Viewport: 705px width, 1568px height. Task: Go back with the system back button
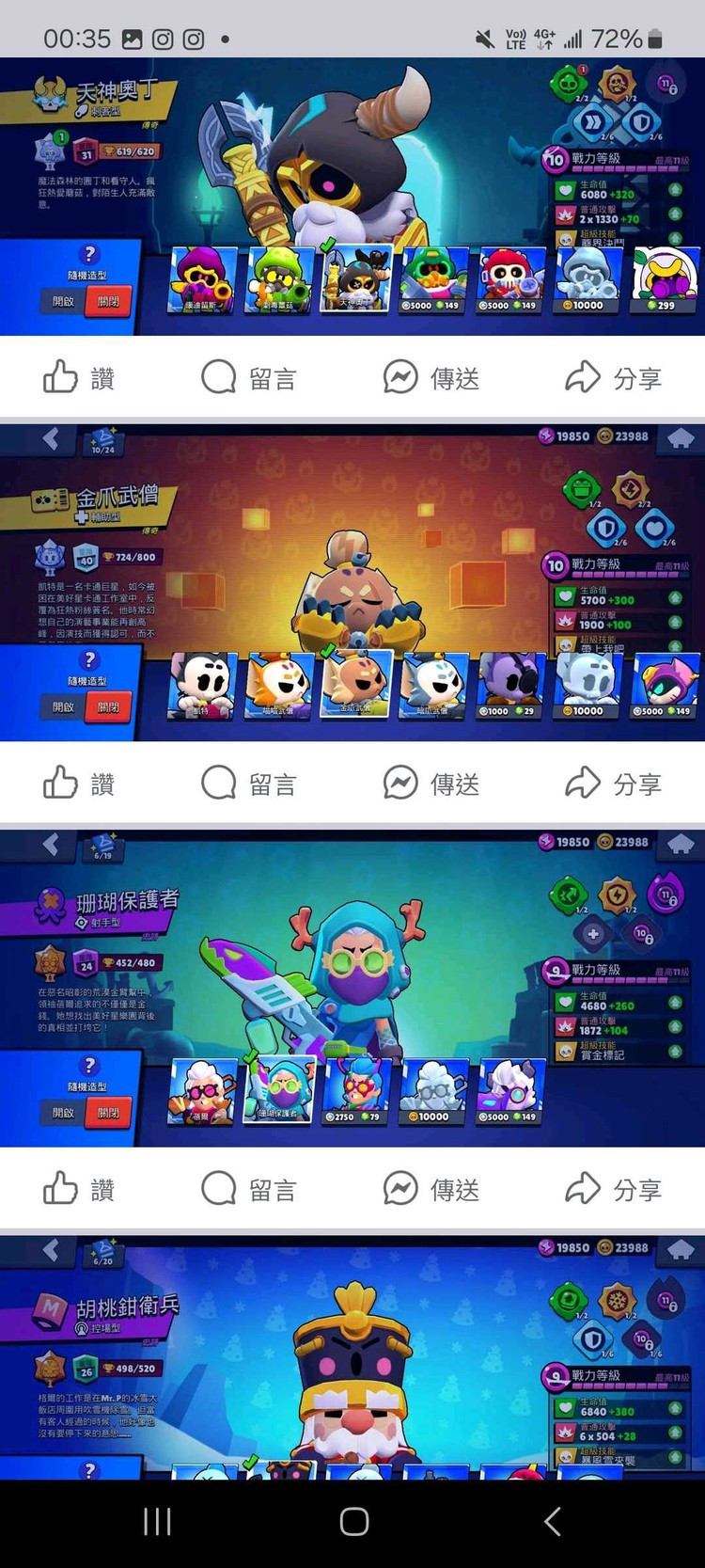pos(553,1521)
